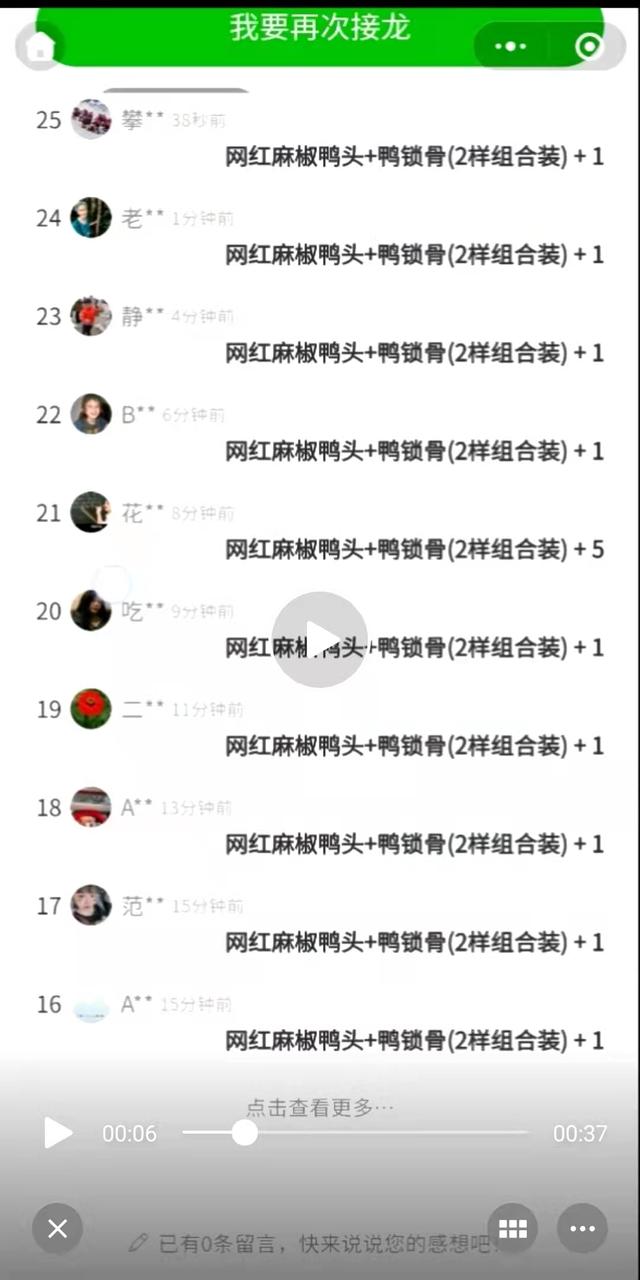Tap the 我要再次接龙 green button
Viewport: 640px width, 1280px height.
[320, 30]
